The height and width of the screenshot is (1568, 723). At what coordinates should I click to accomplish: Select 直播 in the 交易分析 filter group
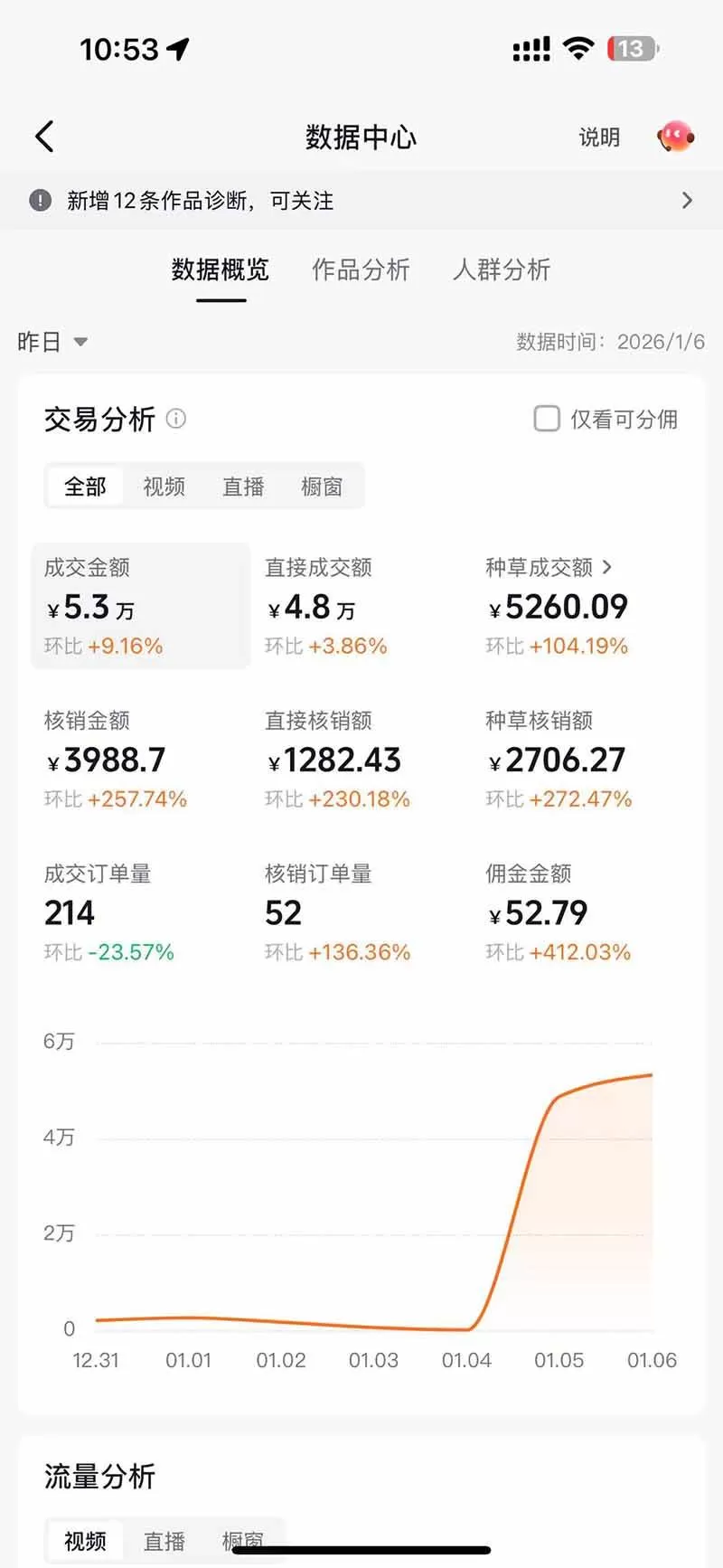click(242, 486)
